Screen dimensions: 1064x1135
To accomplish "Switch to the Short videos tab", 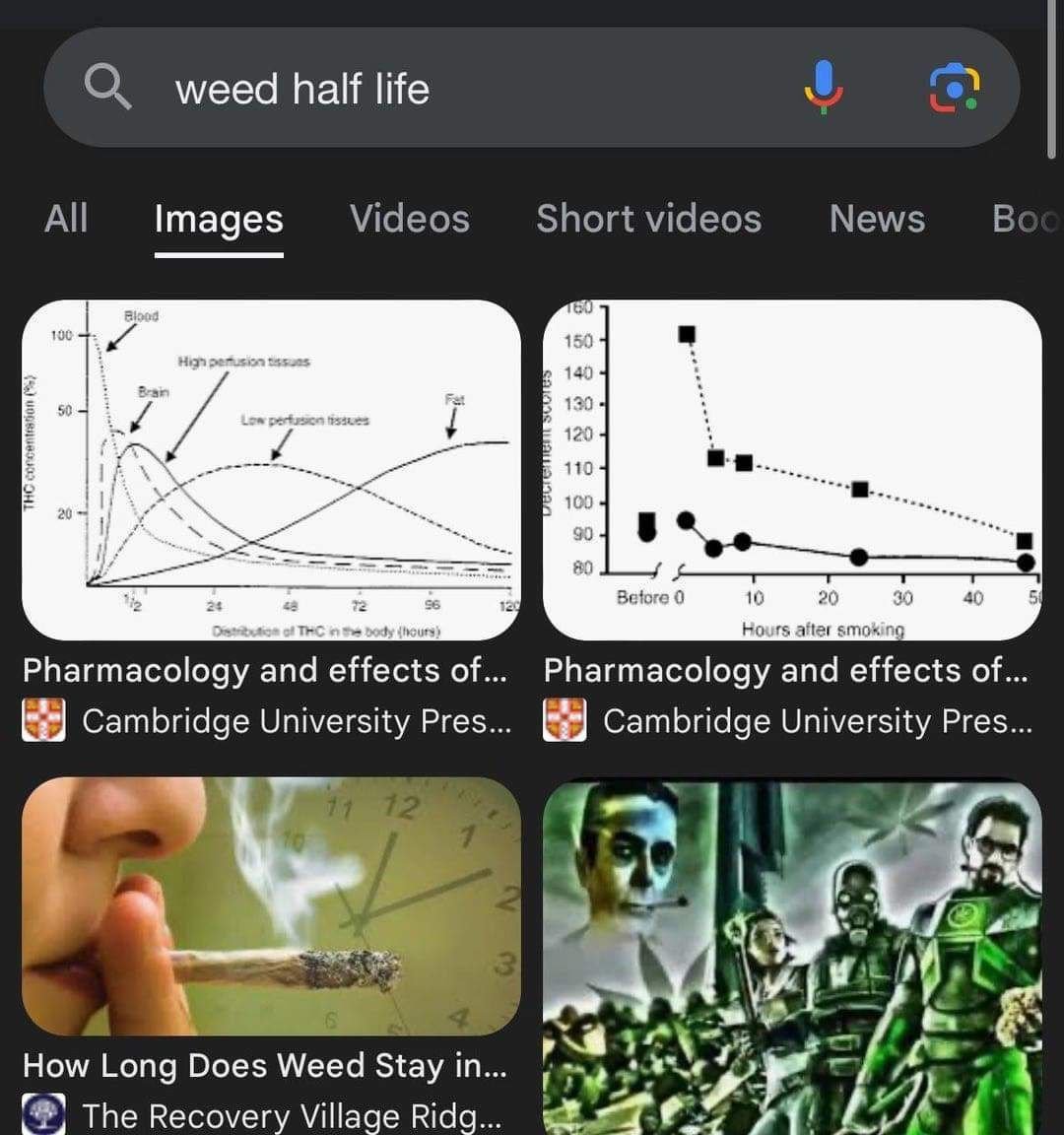I will [648, 219].
